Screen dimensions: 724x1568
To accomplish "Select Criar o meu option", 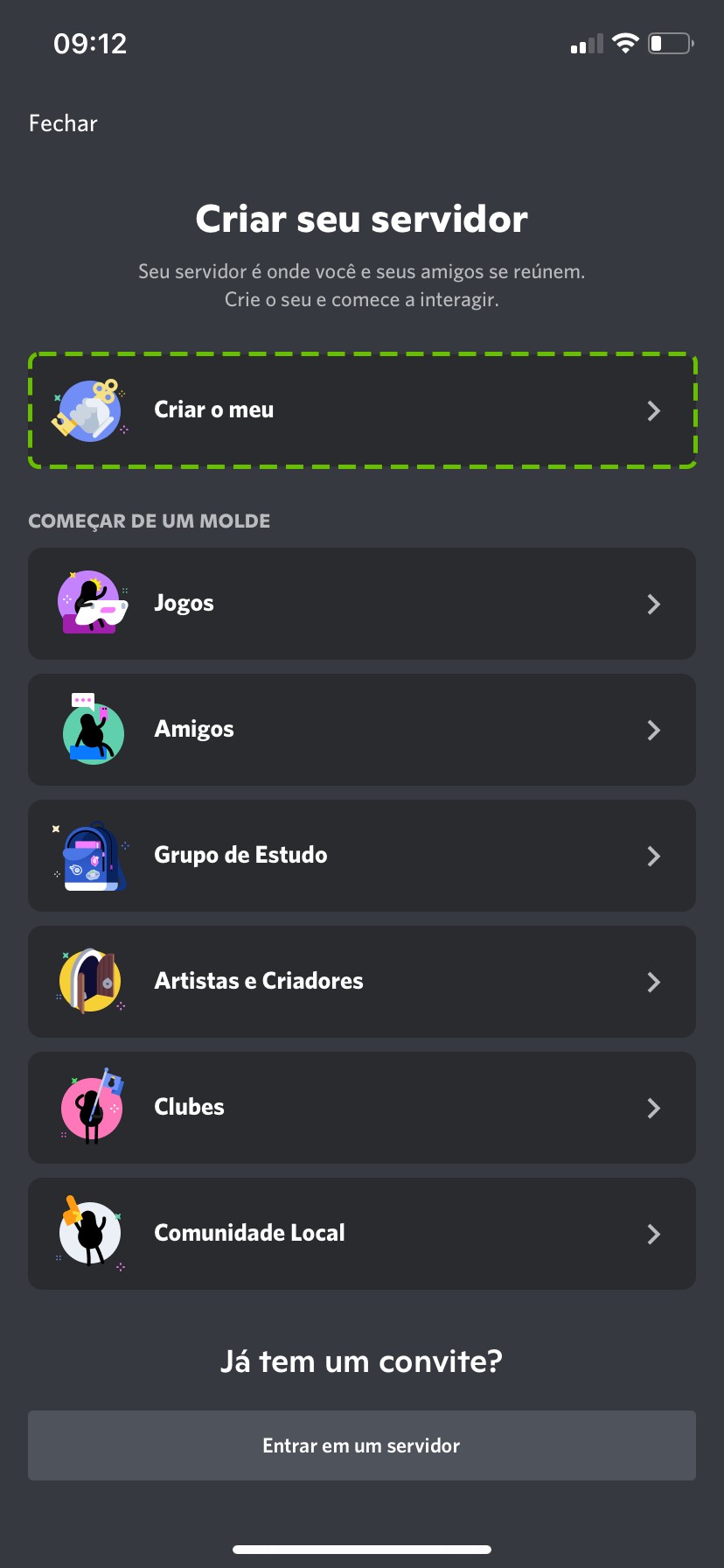I will click(x=362, y=410).
